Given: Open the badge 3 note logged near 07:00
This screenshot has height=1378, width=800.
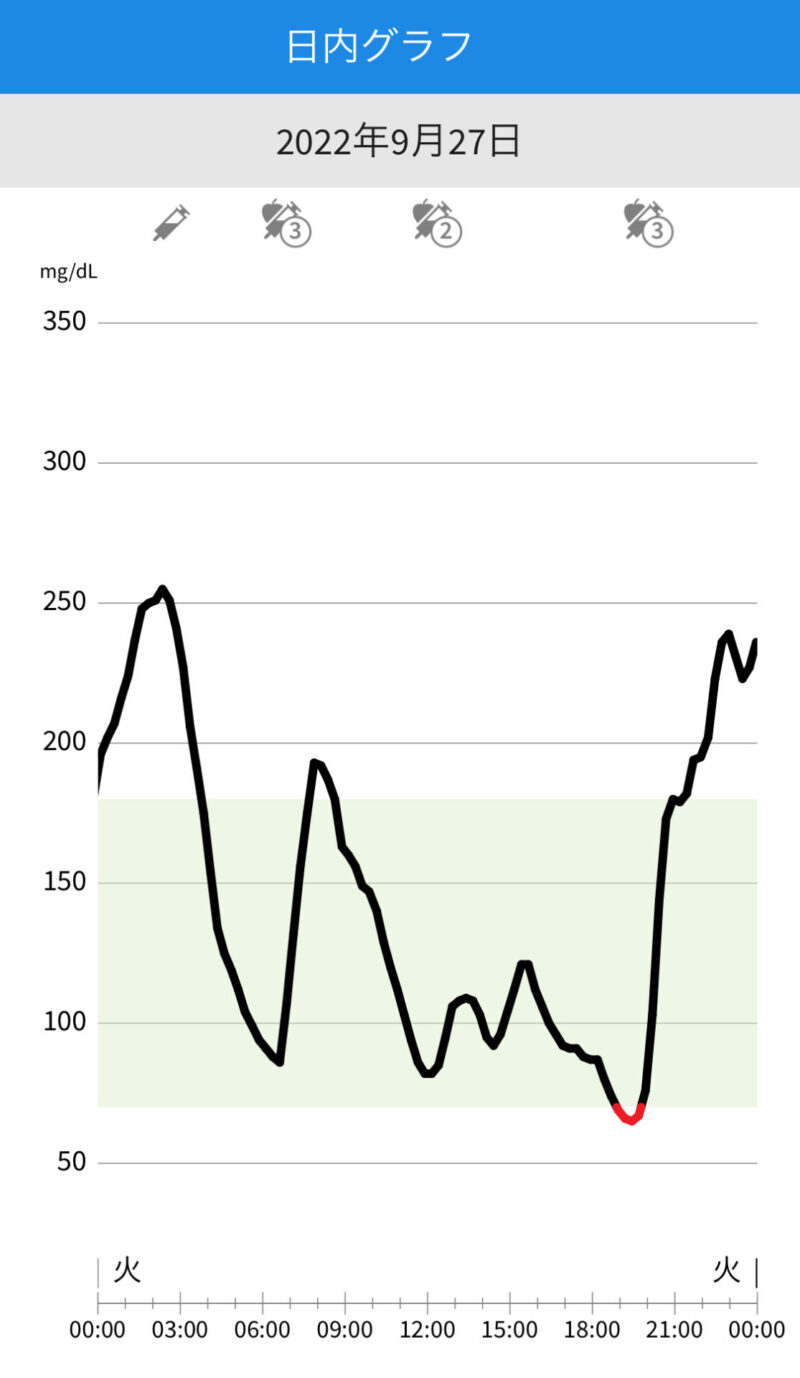Looking at the screenshot, I should click(286, 223).
